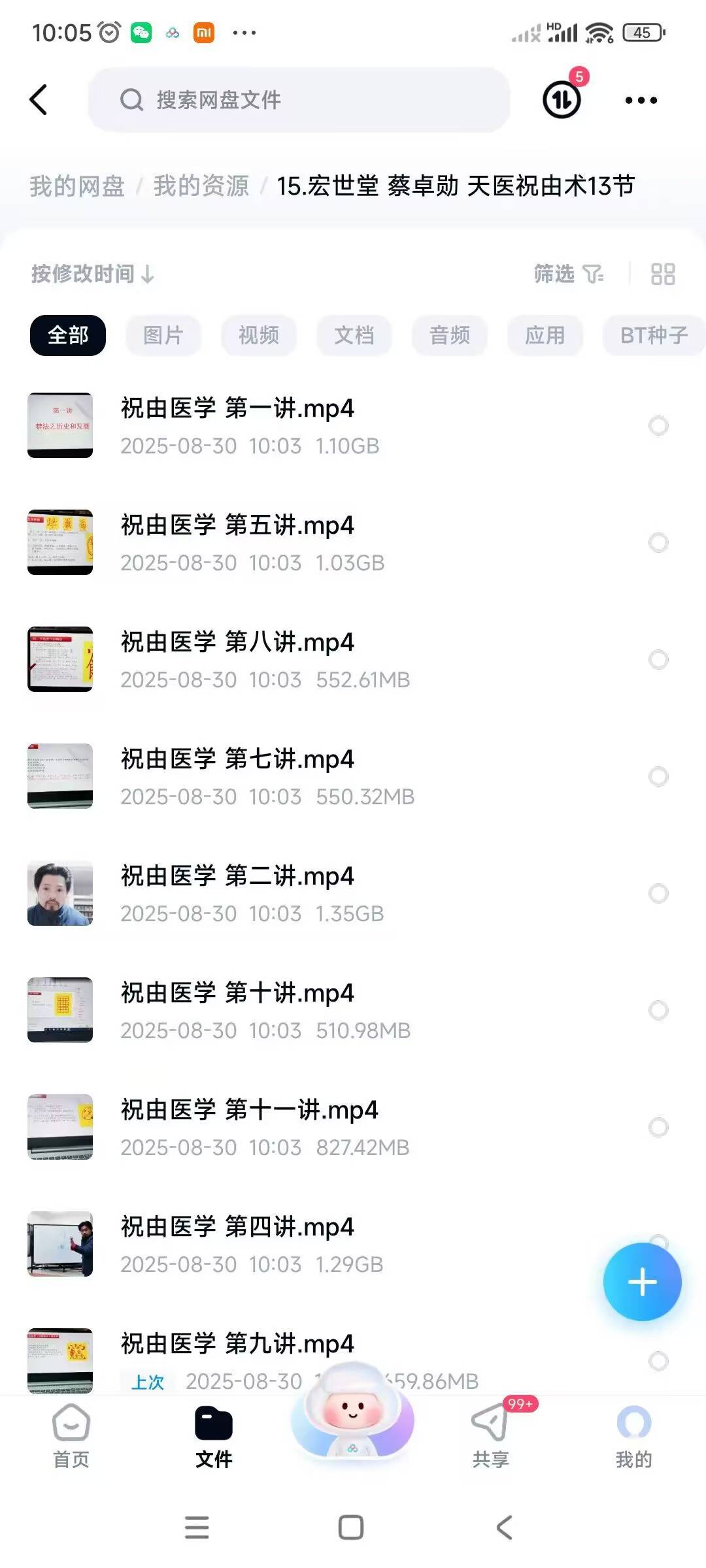The width and height of the screenshot is (706, 1568).
Task: Play 祝由医学 第二讲.mp4
Action: (x=237, y=877)
